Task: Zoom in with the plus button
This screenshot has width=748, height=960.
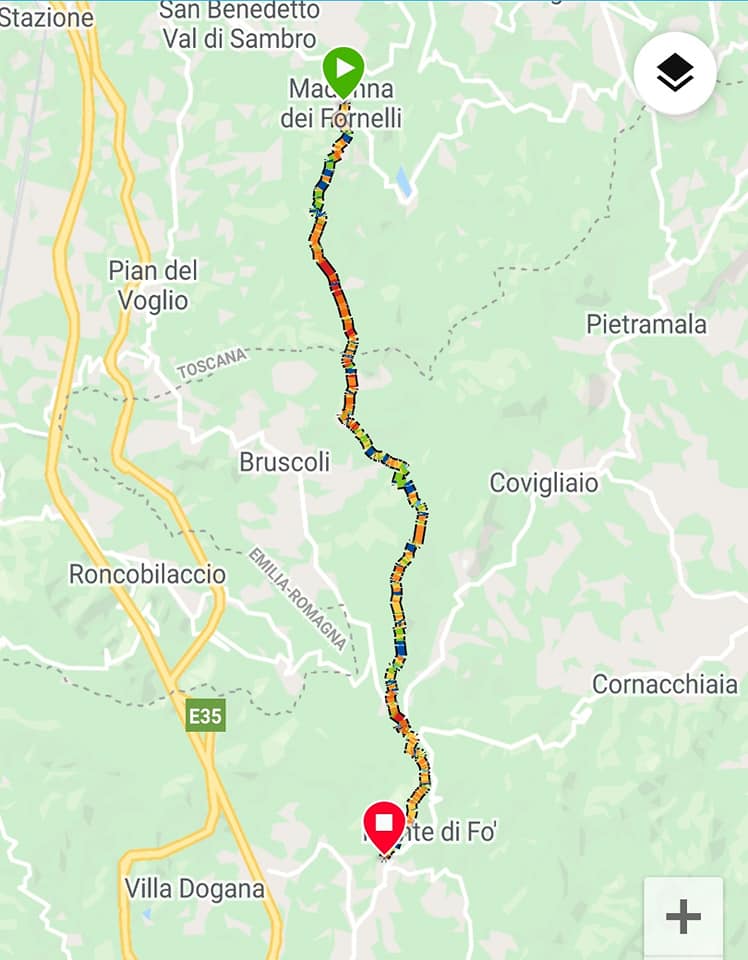Action: (683, 916)
